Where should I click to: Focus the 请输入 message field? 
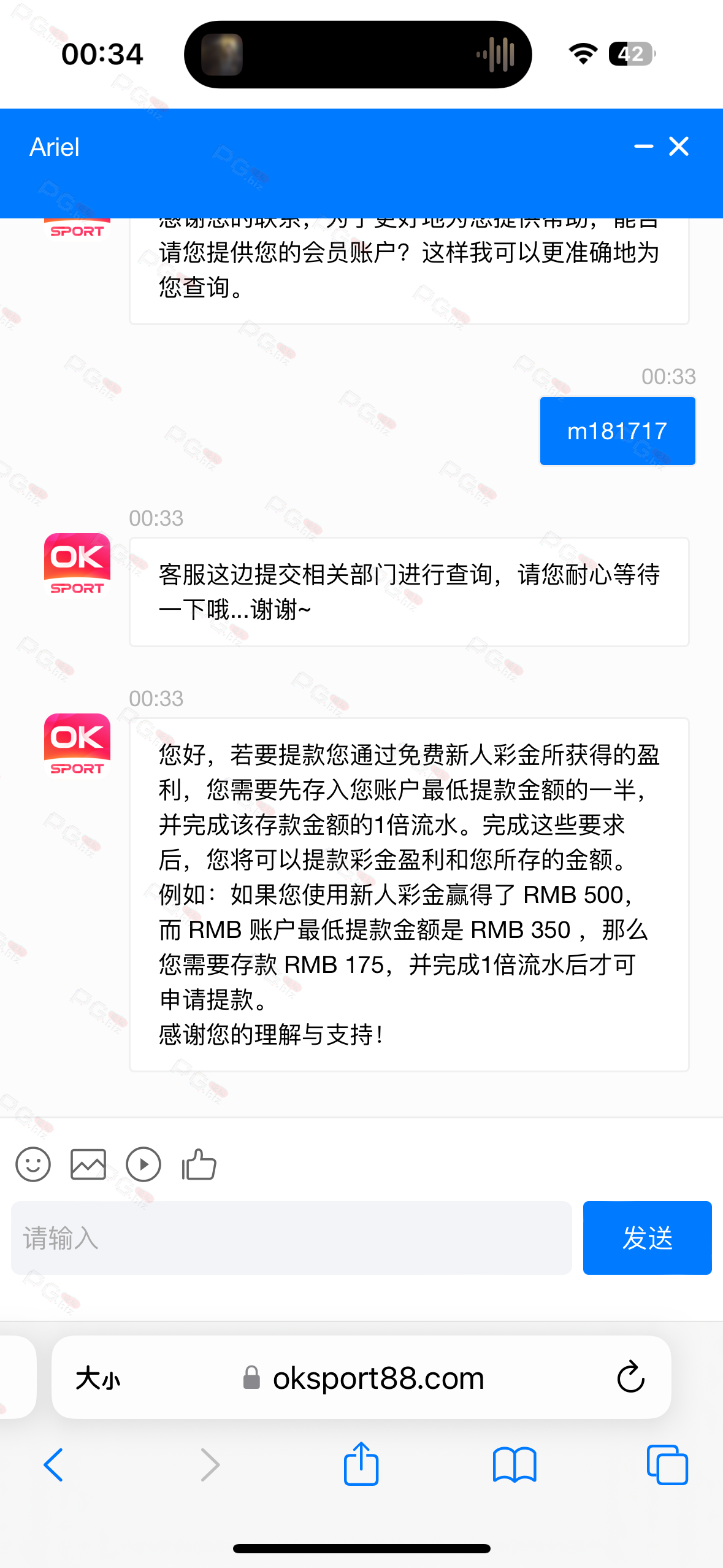coord(291,1237)
